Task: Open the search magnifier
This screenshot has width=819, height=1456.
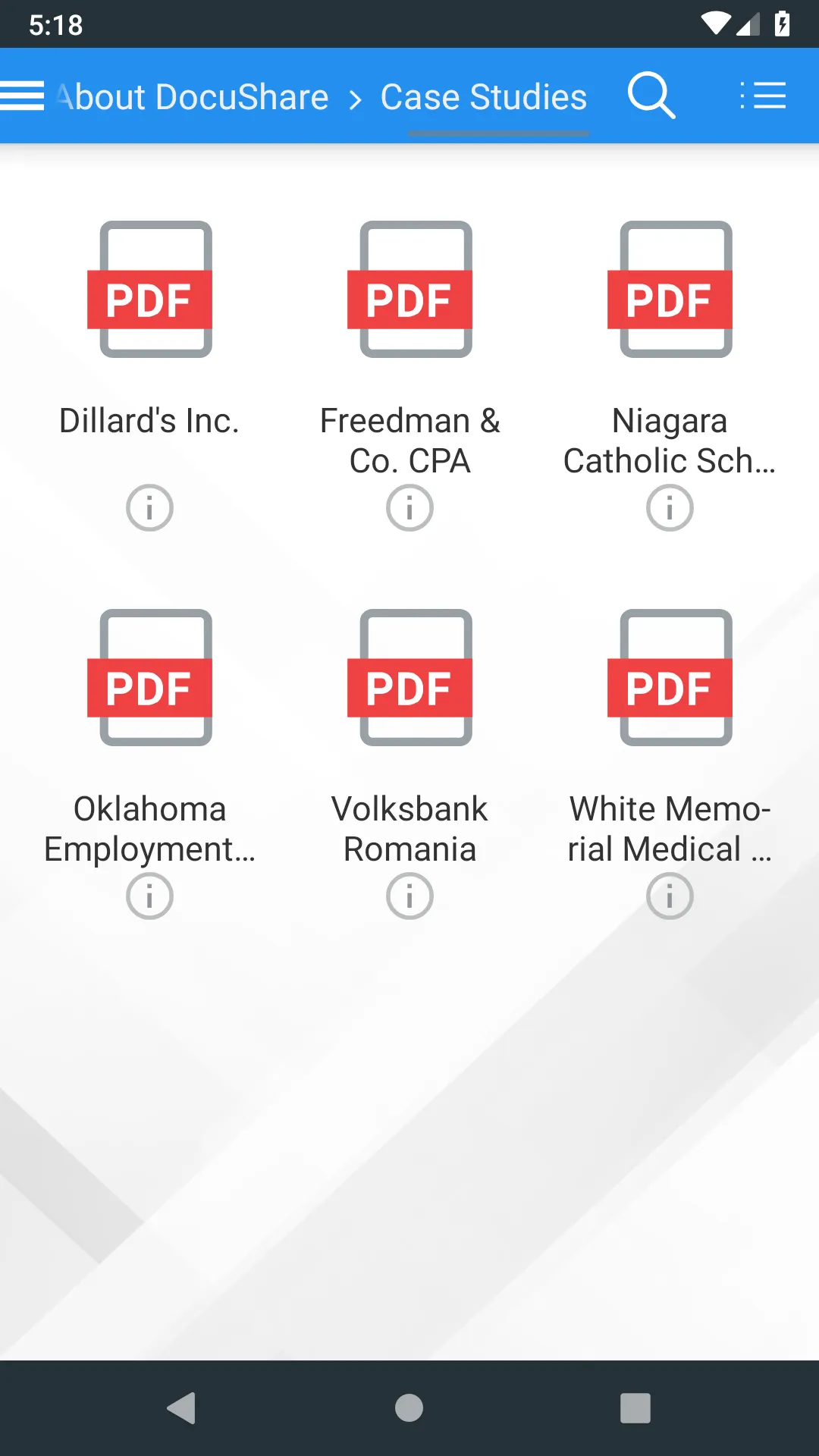Action: pos(651,96)
